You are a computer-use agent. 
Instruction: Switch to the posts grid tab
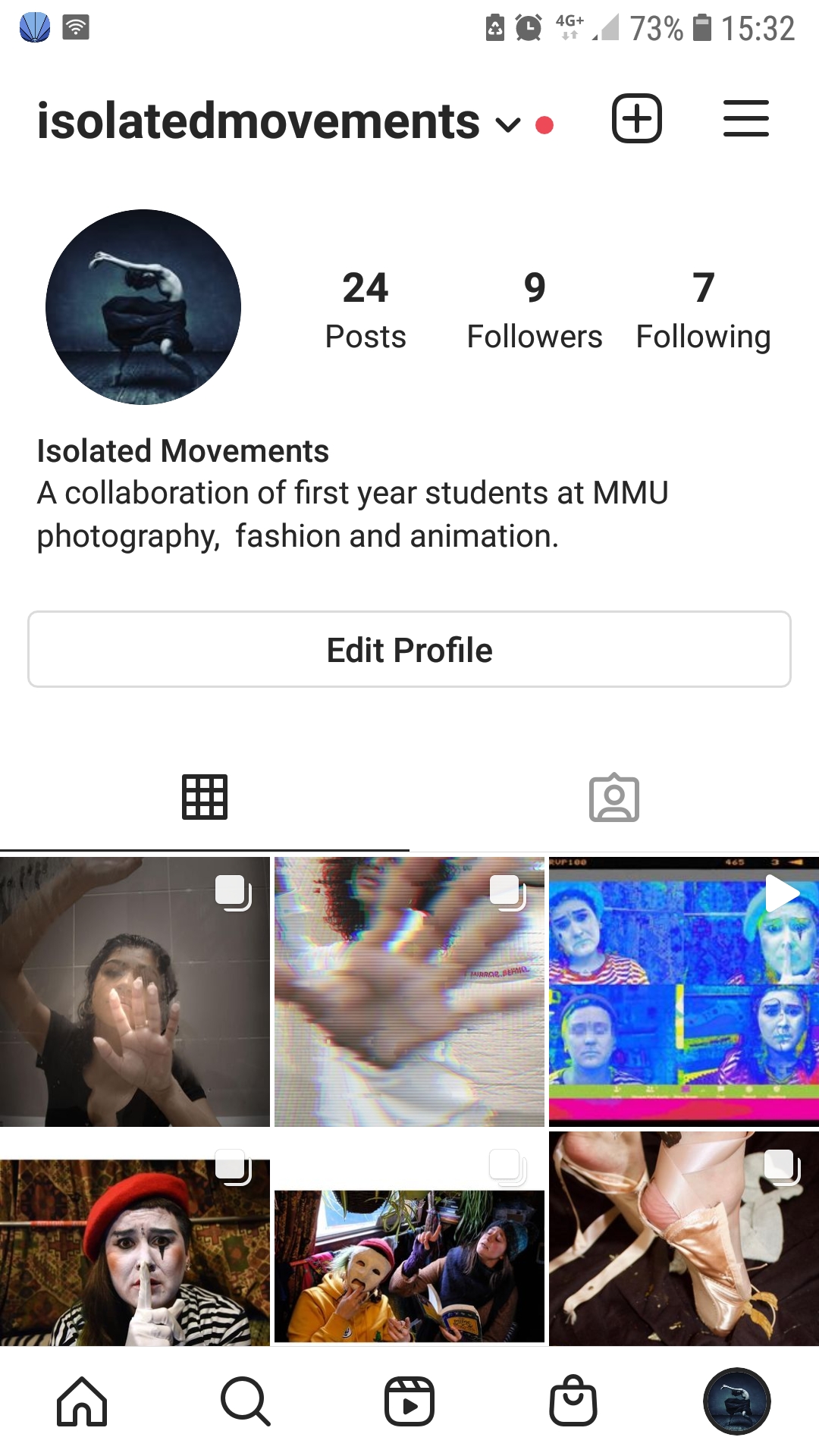(x=204, y=797)
